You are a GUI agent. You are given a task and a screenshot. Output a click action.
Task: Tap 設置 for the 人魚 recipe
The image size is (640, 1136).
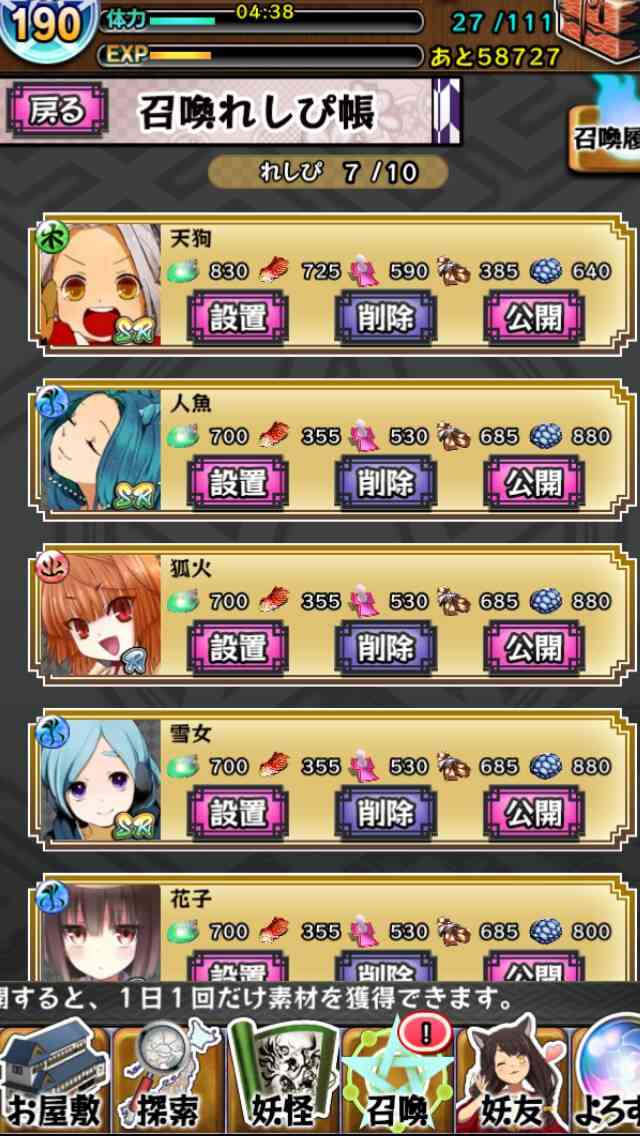[x=238, y=483]
